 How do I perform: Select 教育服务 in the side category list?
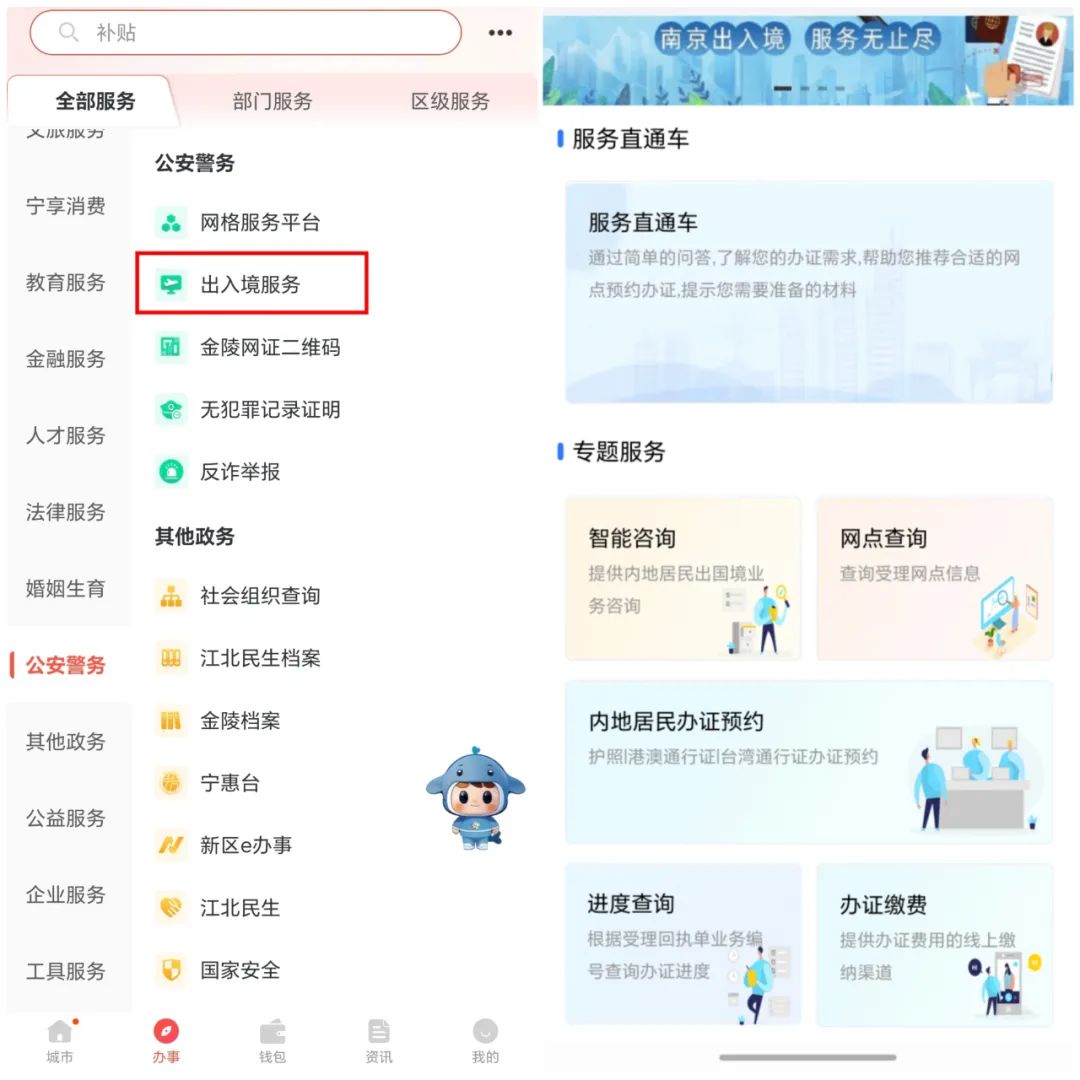[x=66, y=283]
